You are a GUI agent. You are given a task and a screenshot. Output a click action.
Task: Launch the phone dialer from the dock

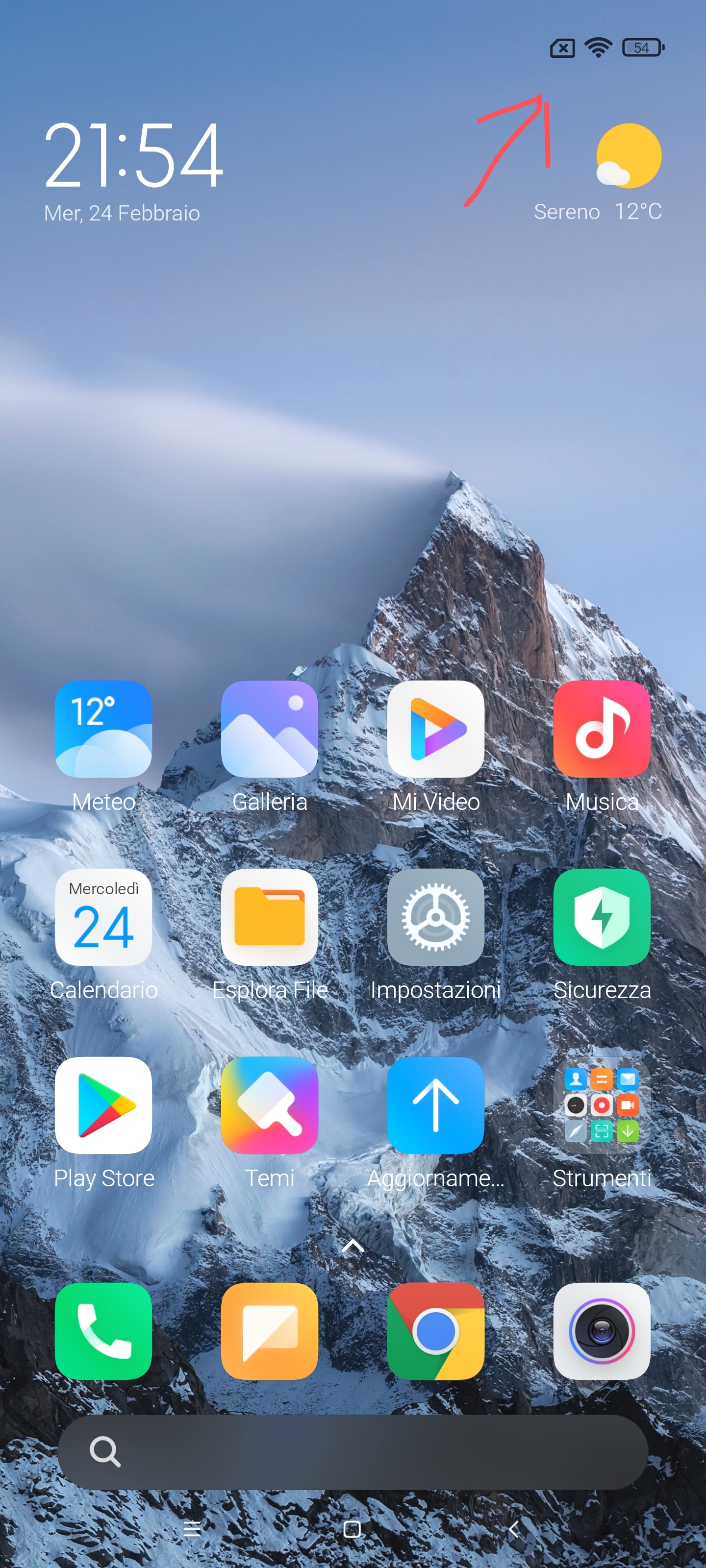(x=103, y=1331)
